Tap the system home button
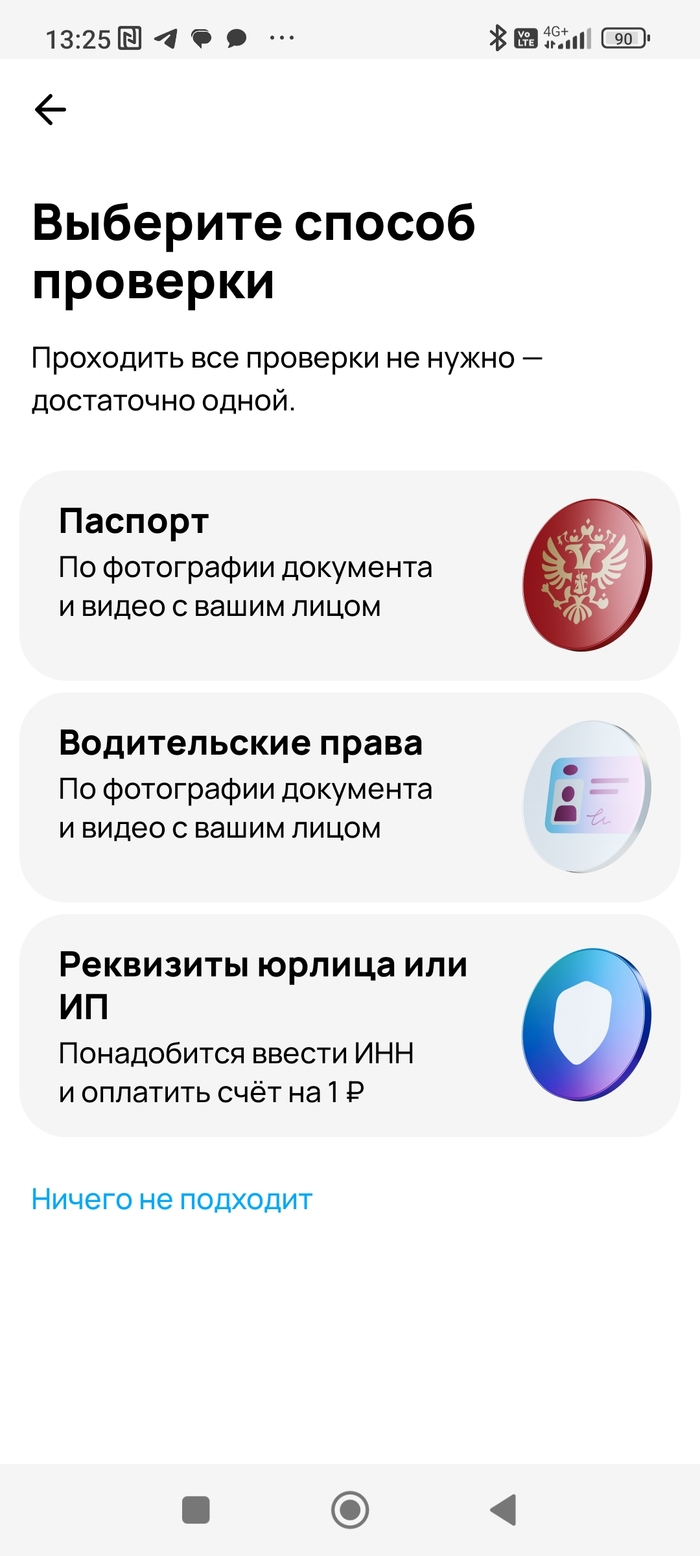This screenshot has height=1556, width=700. pyautogui.click(x=350, y=1509)
